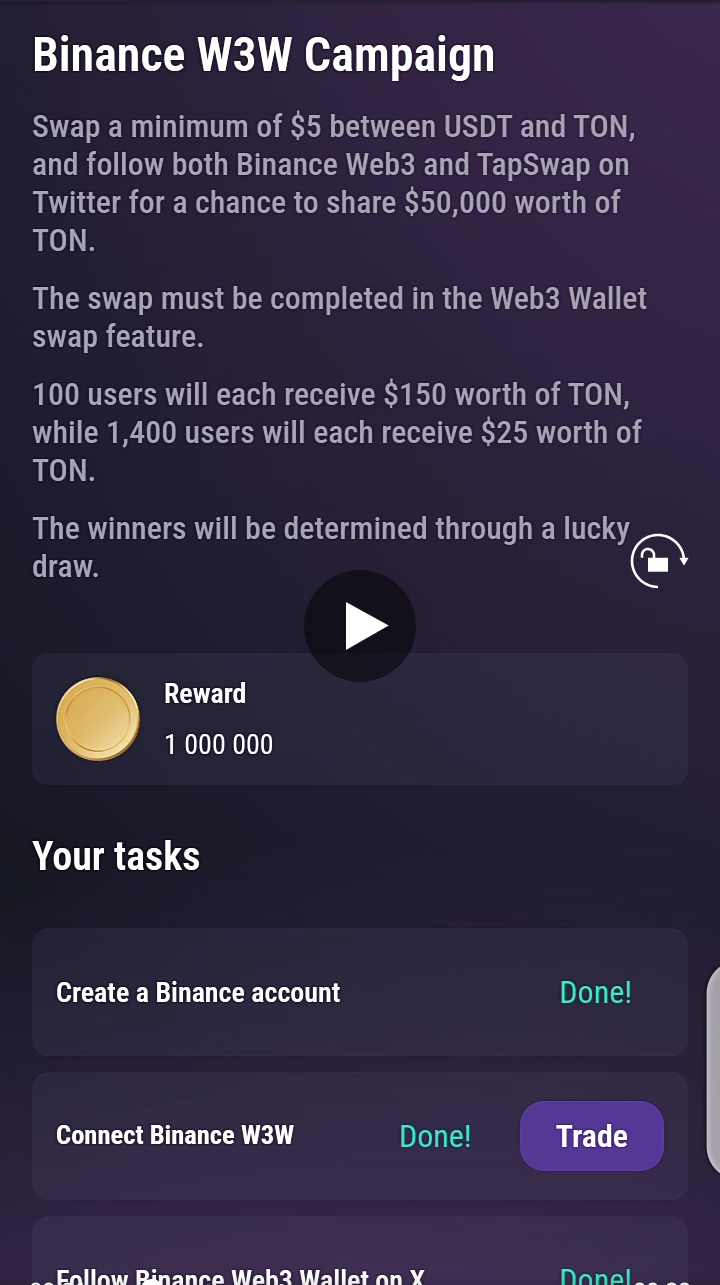Tap the Trade button for Binance W3W
Image resolution: width=720 pixels, height=1285 pixels.
(x=592, y=1136)
